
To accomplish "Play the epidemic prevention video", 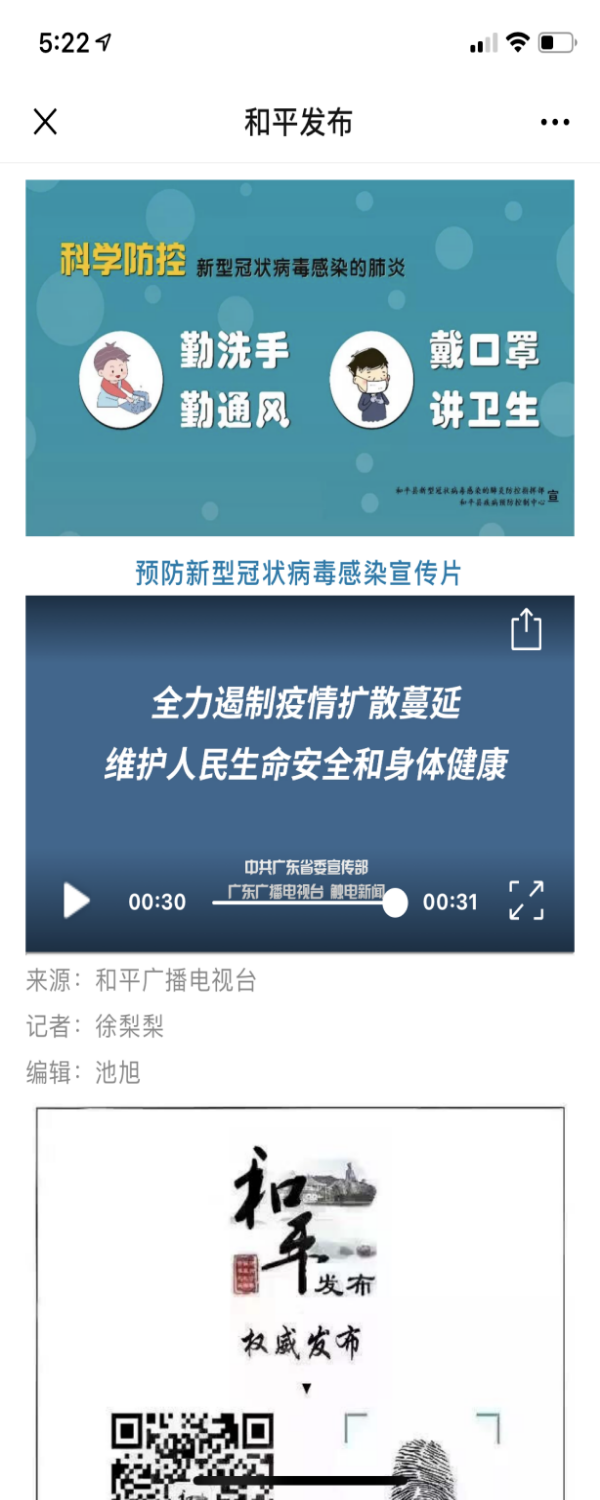I will [76, 901].
